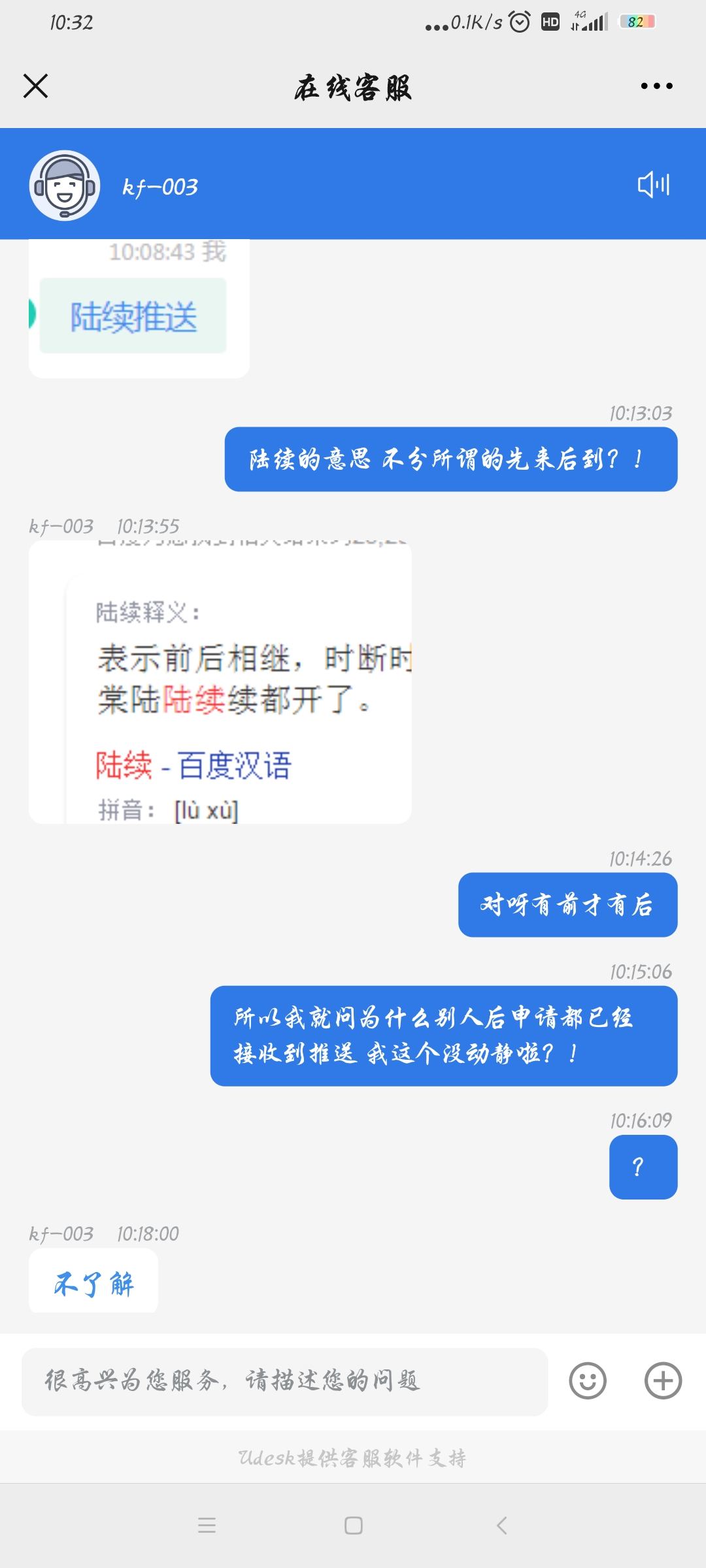The height and width of the screenshot is (1568, 706).
Task: Open the three-dot overflow menu
Action: pyautogui.click(x=656, y=86)
